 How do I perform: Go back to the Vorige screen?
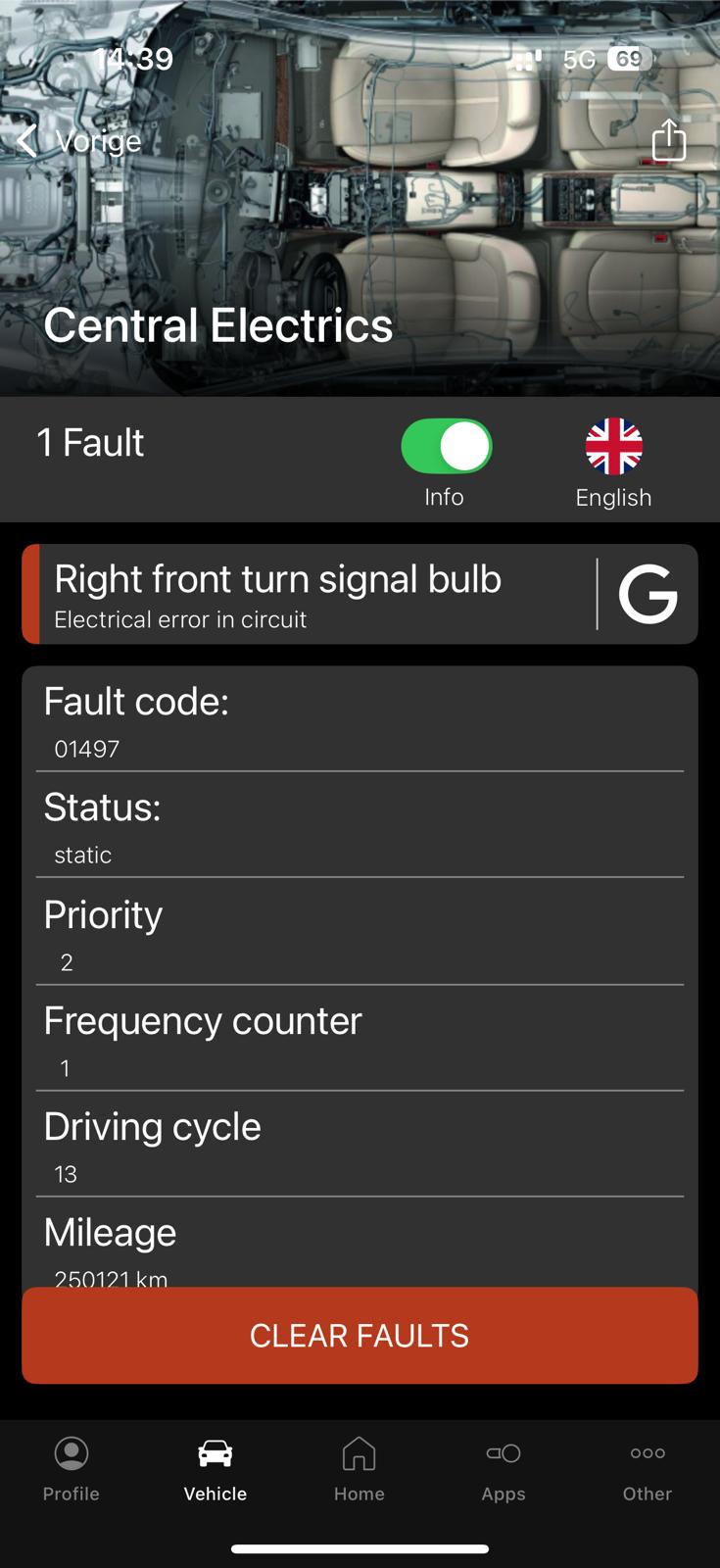click(78, 141)
